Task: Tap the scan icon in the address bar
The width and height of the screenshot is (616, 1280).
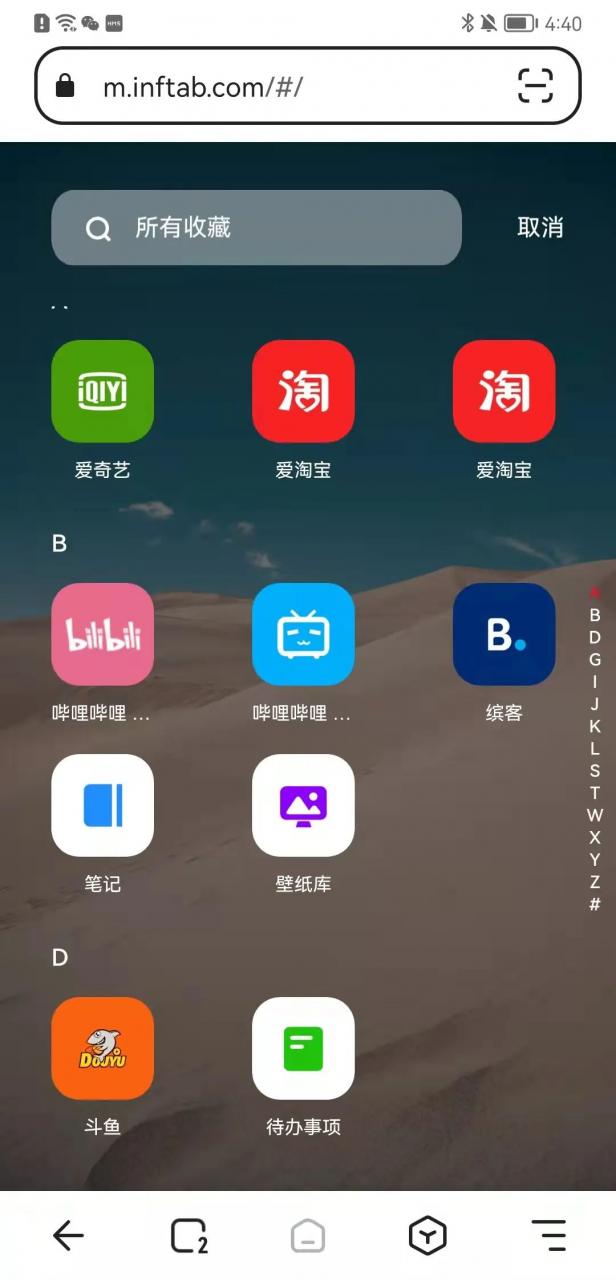Action: pos(535,86)
